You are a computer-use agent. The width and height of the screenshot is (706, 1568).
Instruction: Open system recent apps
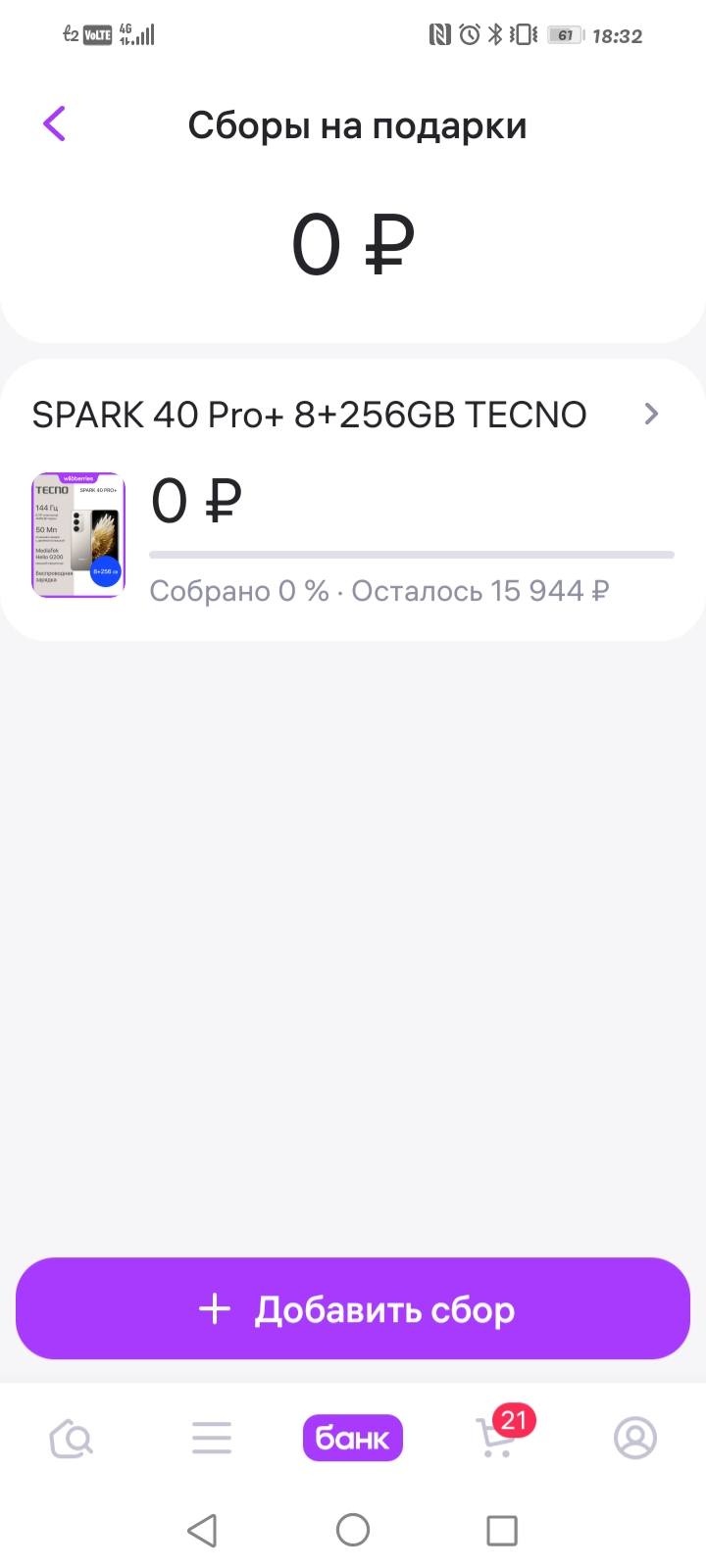pyautogui.click(x=502, y=1530)
